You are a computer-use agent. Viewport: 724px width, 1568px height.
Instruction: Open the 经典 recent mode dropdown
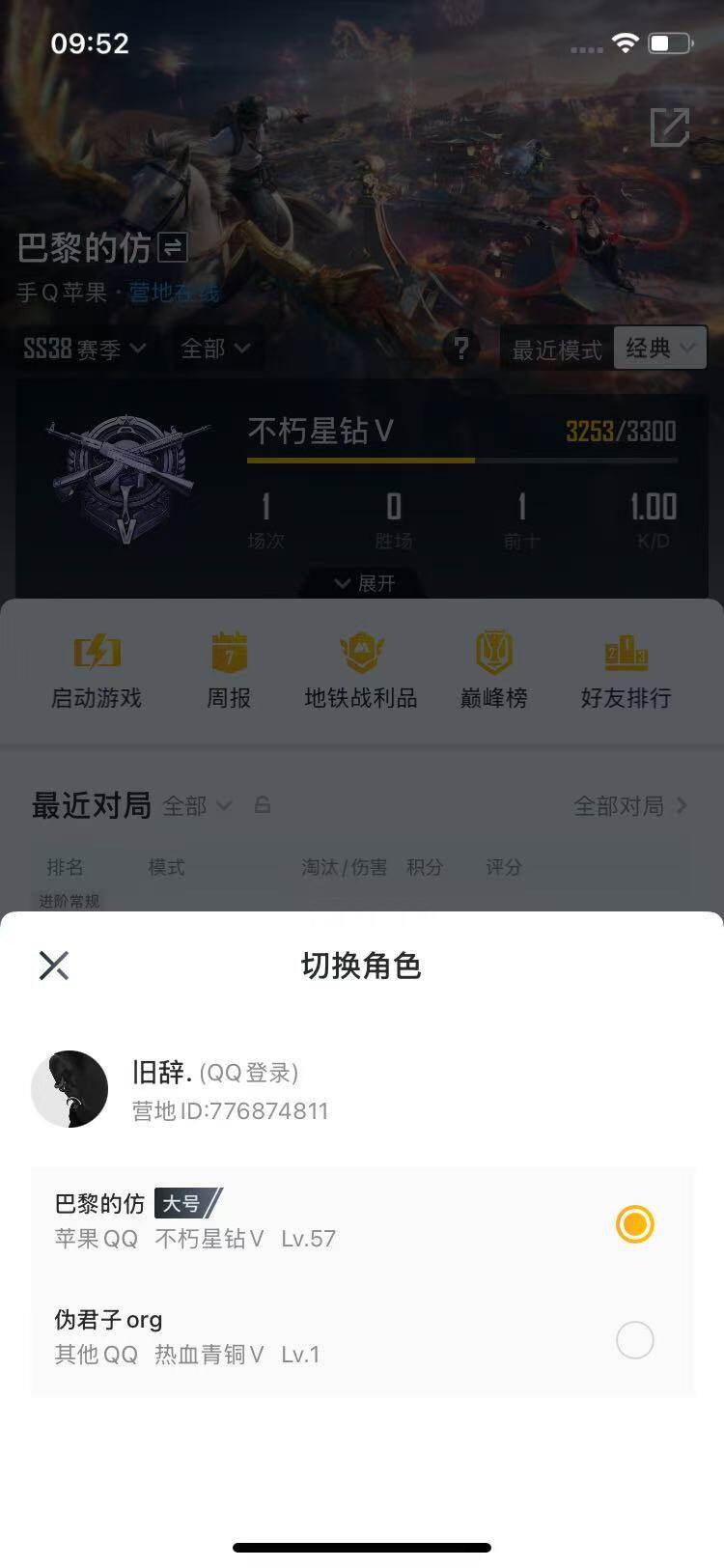[660, 349]
